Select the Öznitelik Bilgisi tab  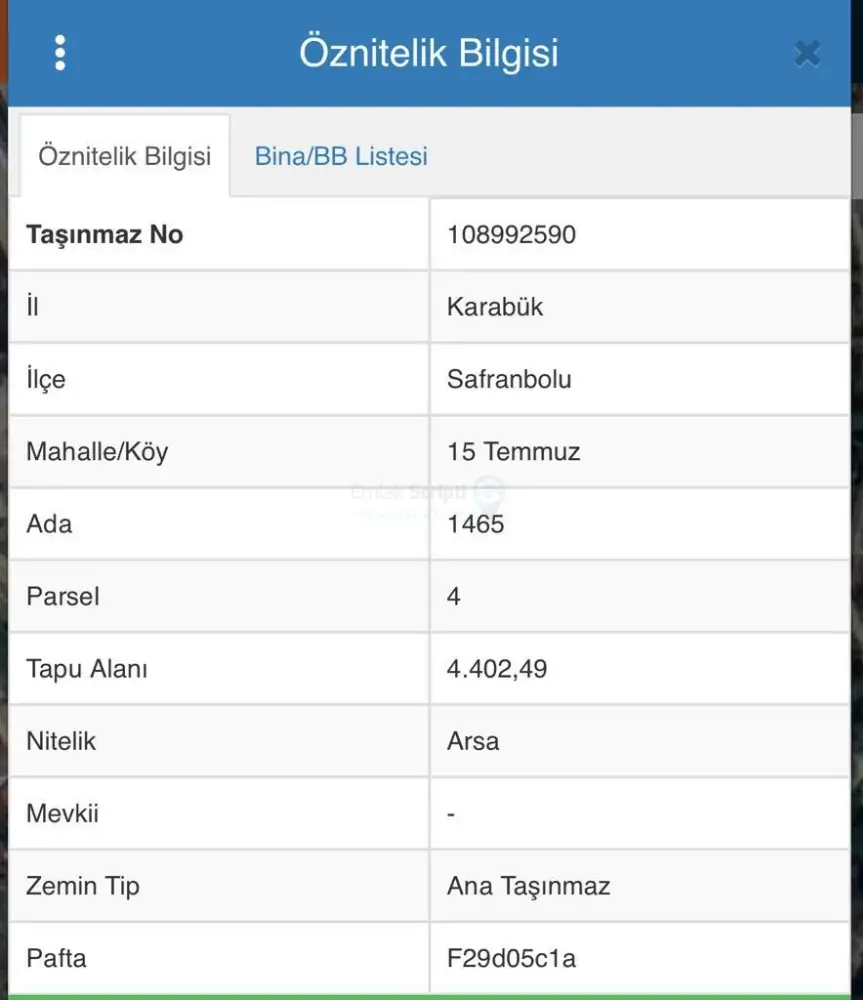tap(124, 156)
